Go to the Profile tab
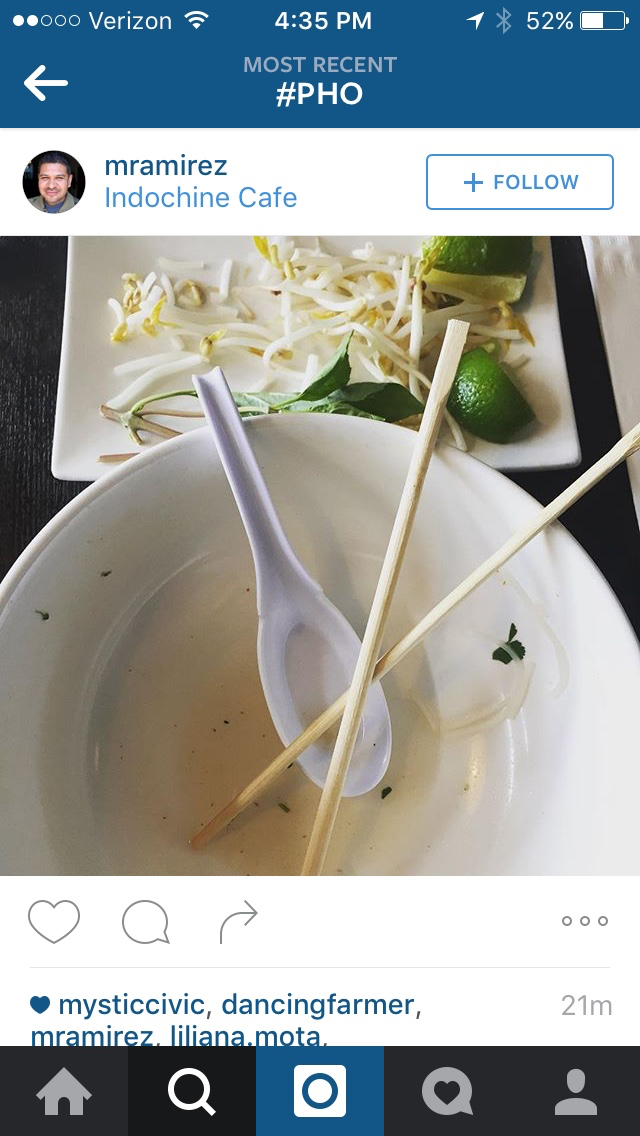Screen dimensions: 640x1136 pyautogui.click(x=576, y=1091)
